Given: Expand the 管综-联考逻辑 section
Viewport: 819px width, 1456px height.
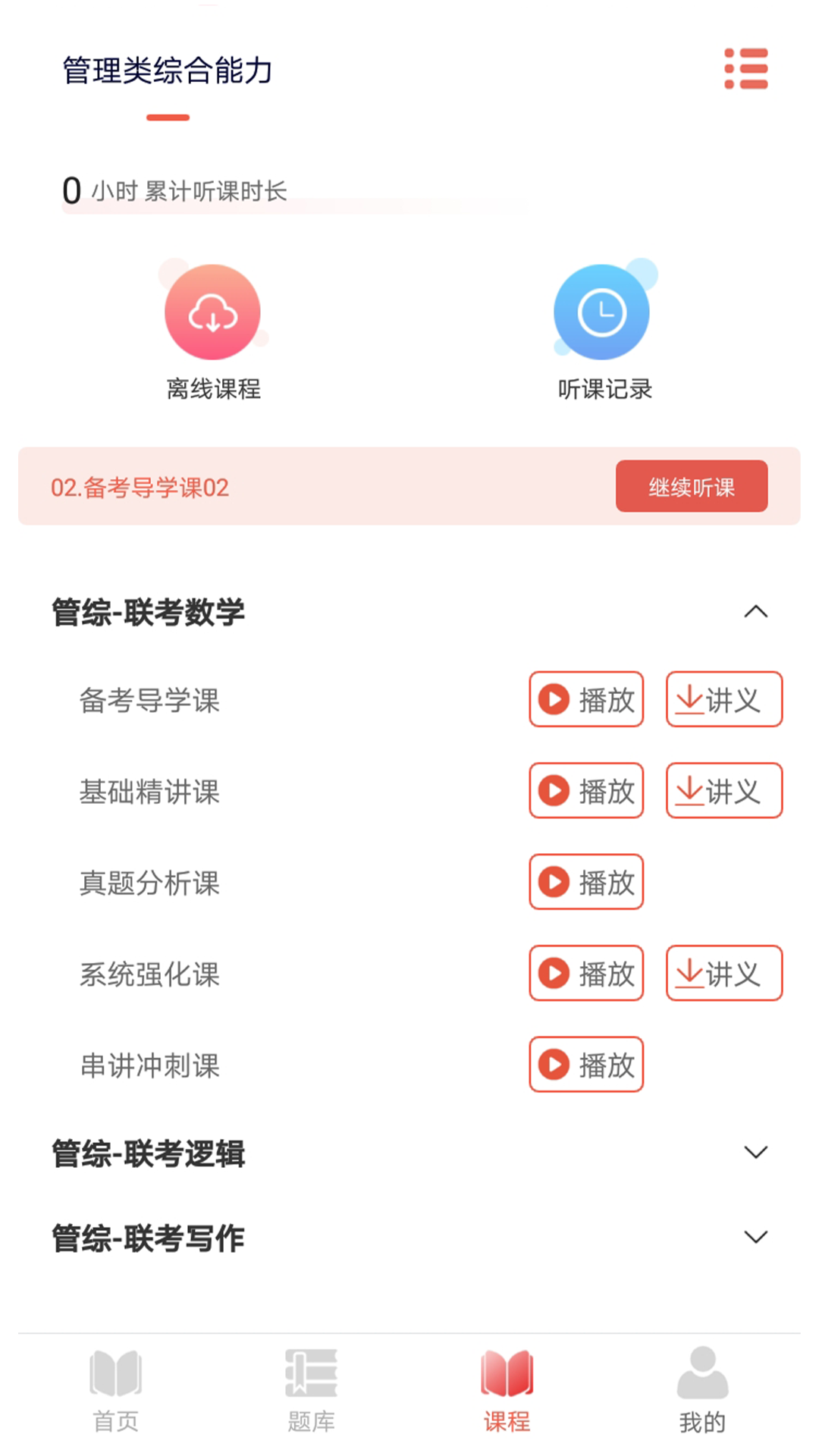Looking at the screenshot, I should [755, 1153].
